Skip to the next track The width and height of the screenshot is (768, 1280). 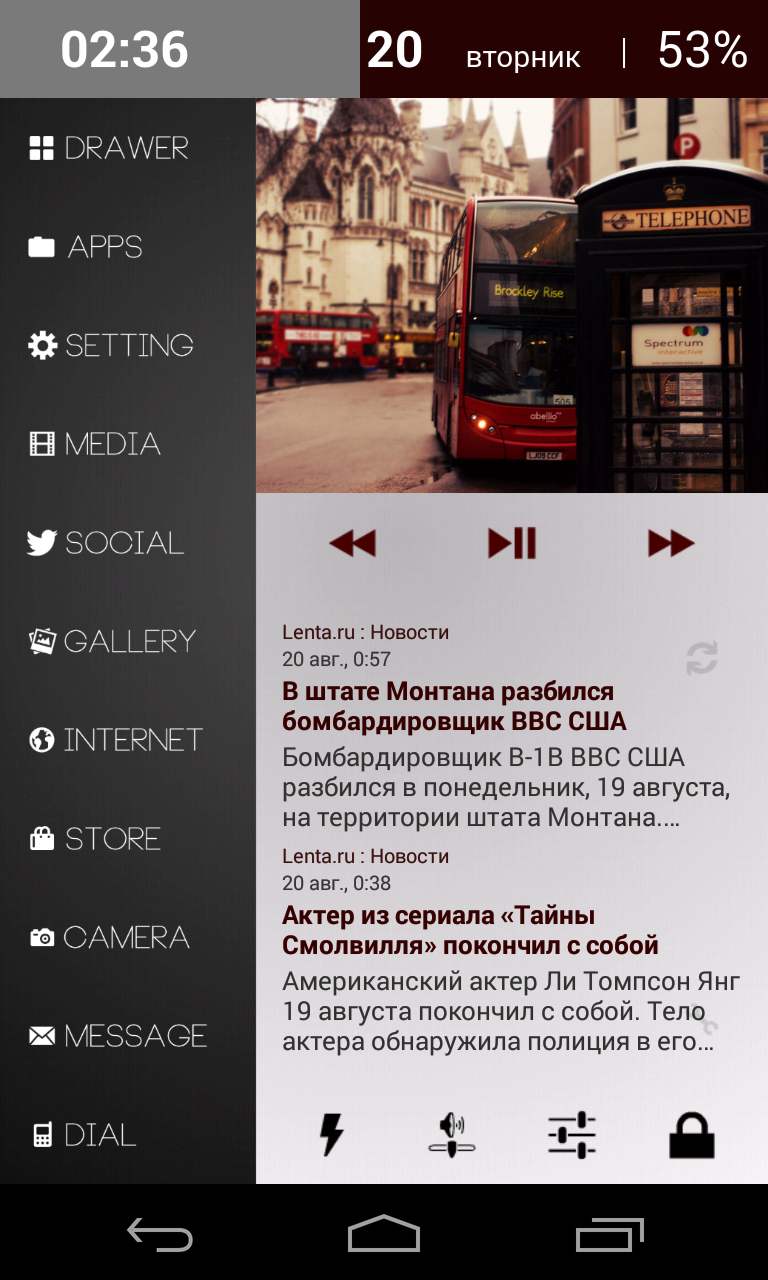671,543
